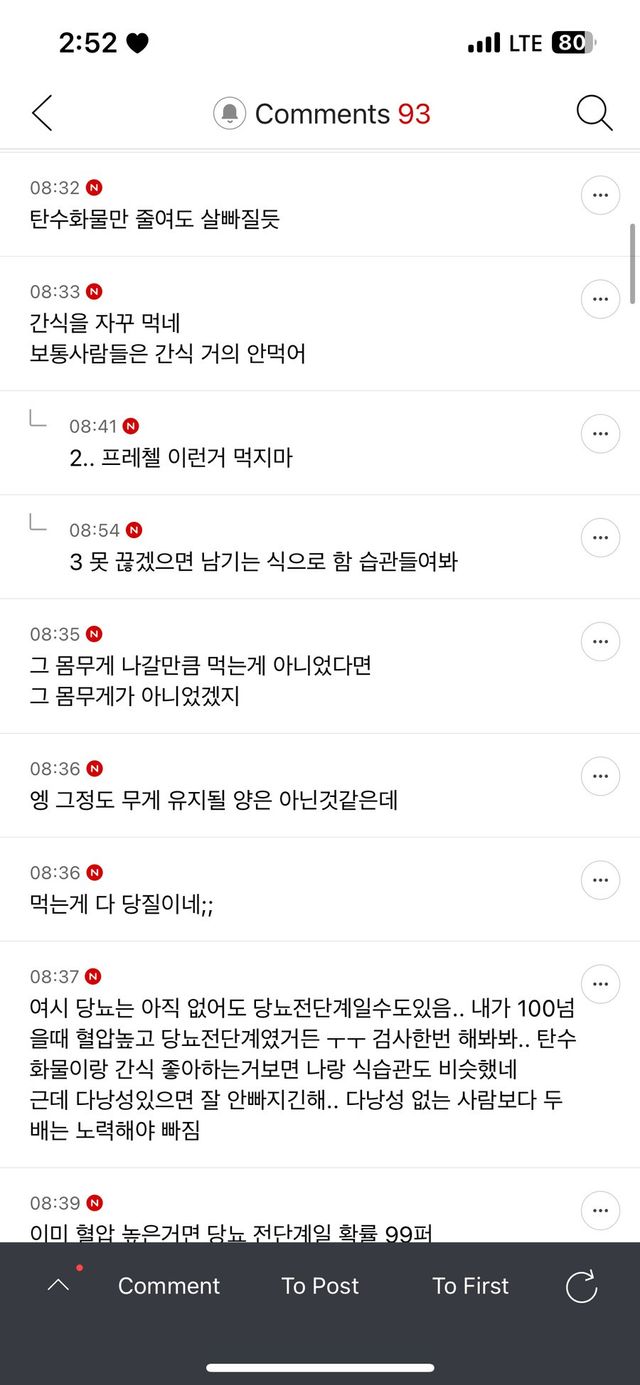Image resolution: width=640 pixels, height=1385 pixels.
Task: Show options for the 먹는게 다 당질이네 comment
Action: click(x=600, y=880)
